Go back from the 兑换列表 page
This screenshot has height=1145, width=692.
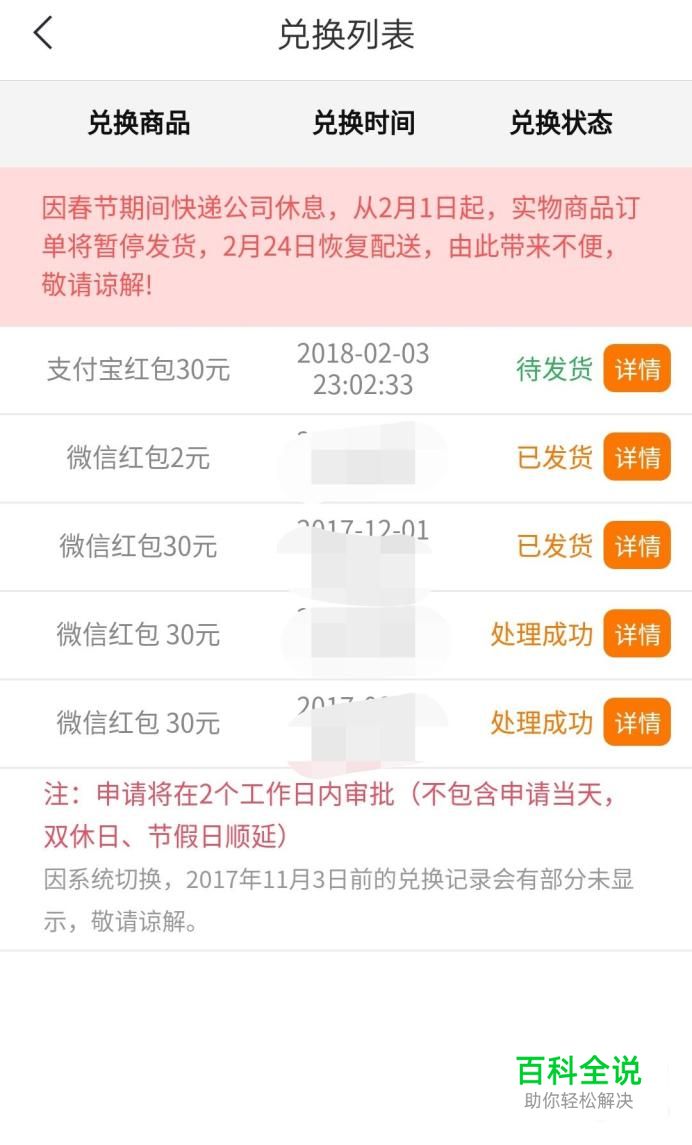tap(43, 34)
